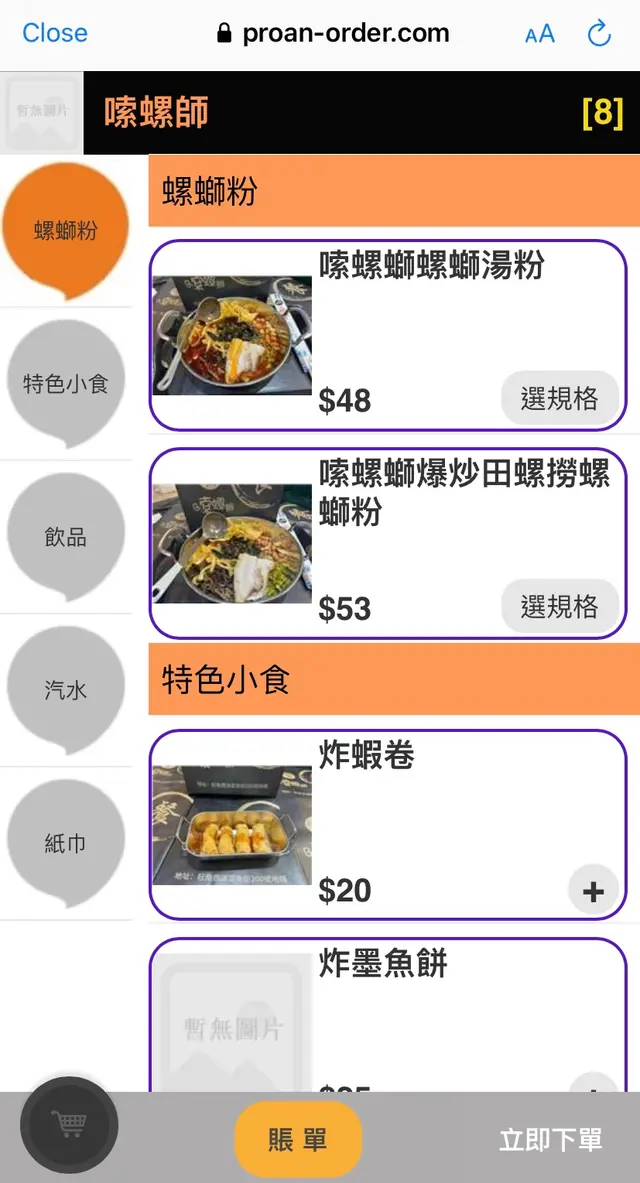This screenshot has height=1183, width=640.
Task: View the 賬單 bill
Action: 298,1140
